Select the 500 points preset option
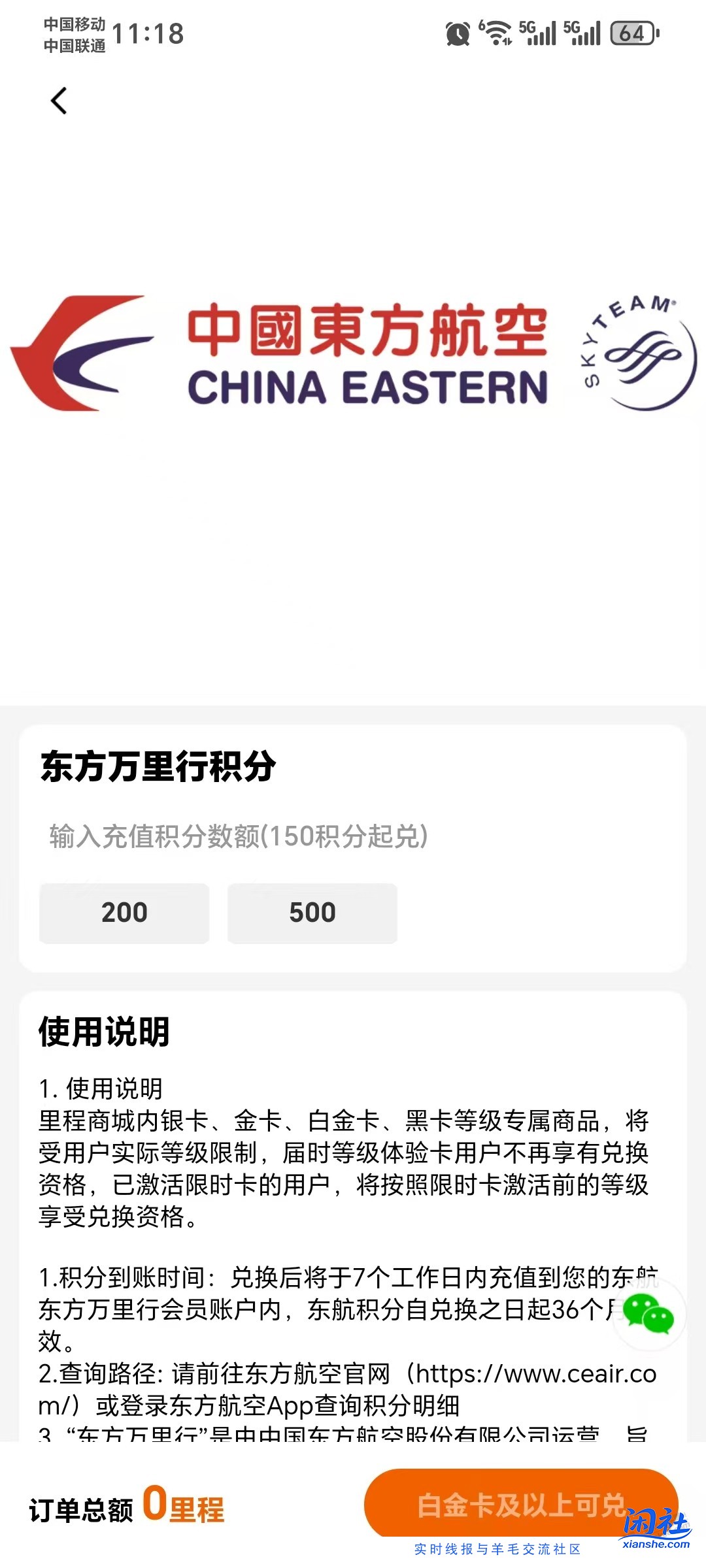This screenshot has height=1568, width=706. 312,913
